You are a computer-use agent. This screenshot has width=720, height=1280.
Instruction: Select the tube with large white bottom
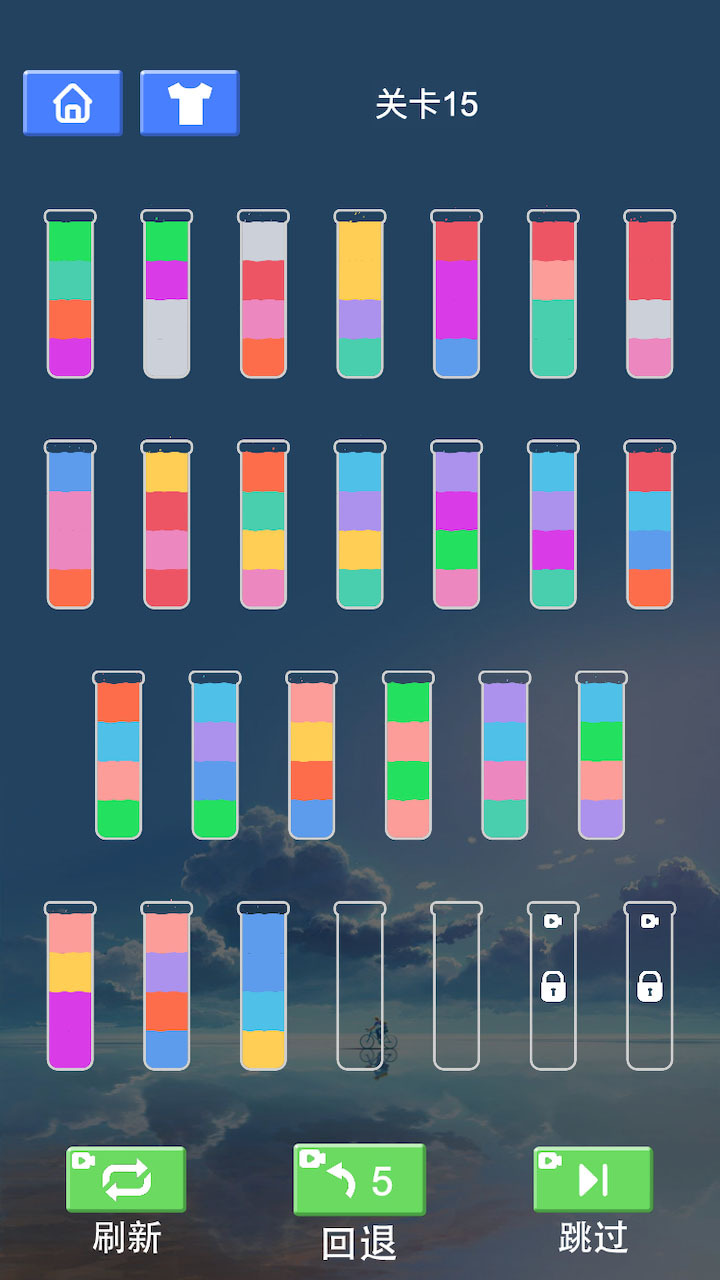[166, 295]
